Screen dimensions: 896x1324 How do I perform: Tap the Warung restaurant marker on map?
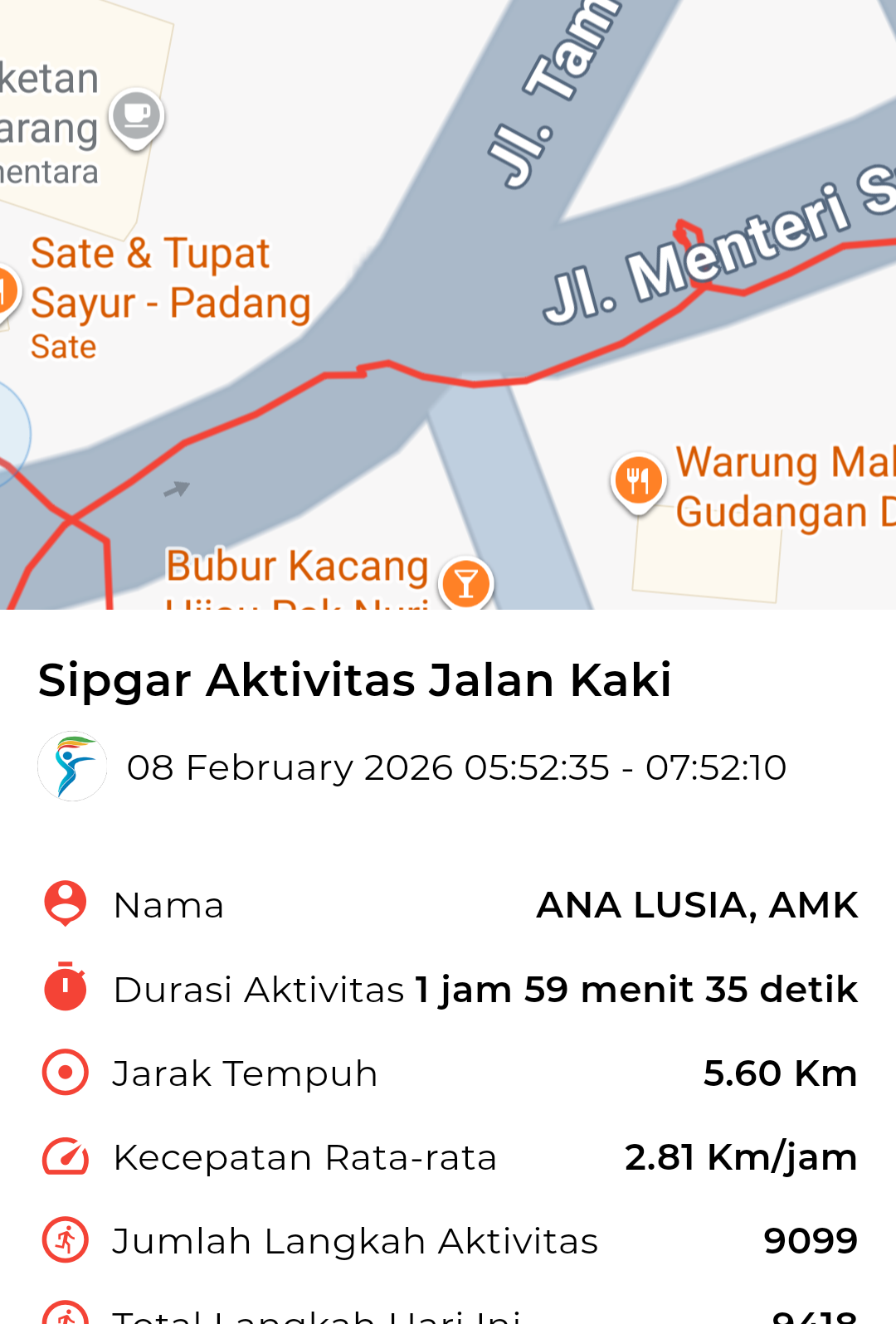point(638,481)
